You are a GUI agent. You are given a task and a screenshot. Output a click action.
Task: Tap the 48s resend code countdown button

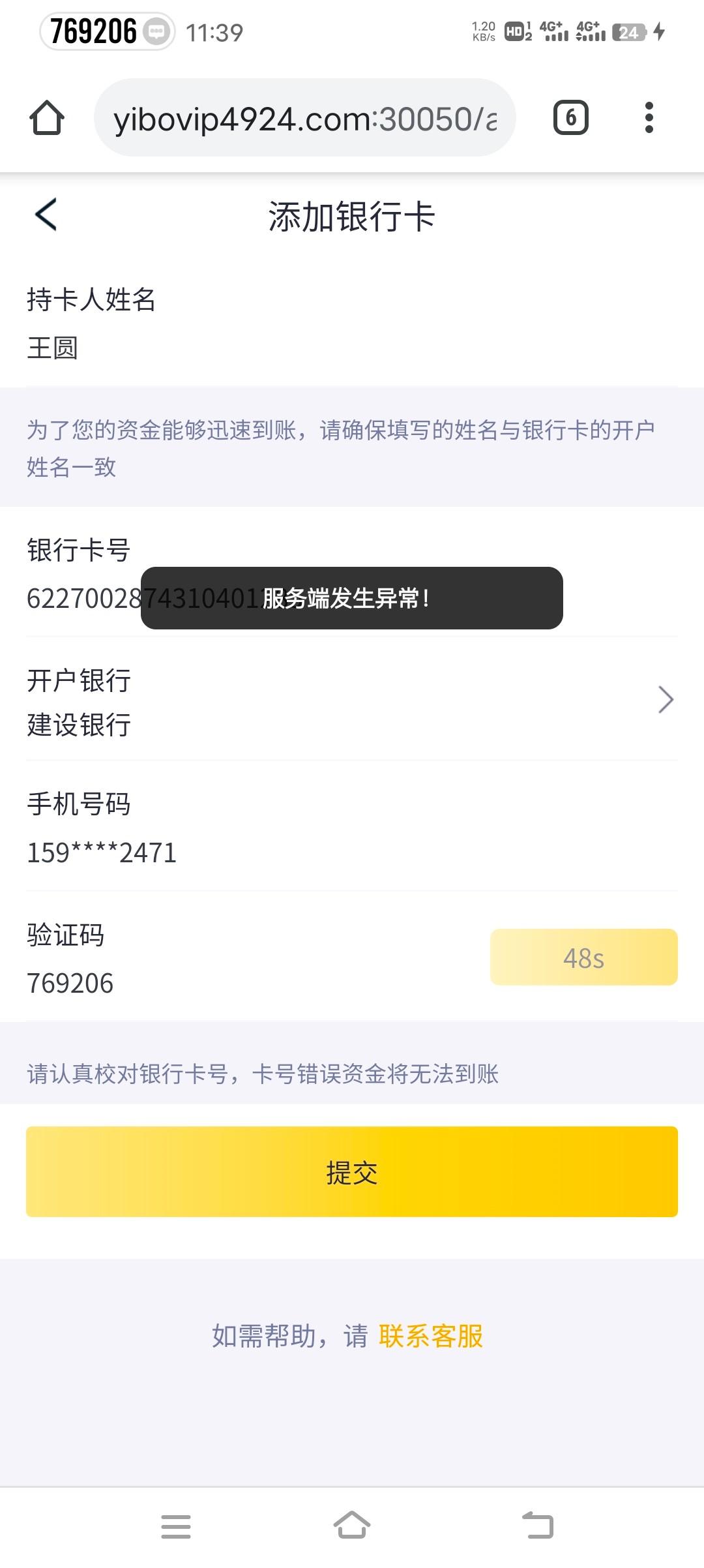[x=584, y=957]
